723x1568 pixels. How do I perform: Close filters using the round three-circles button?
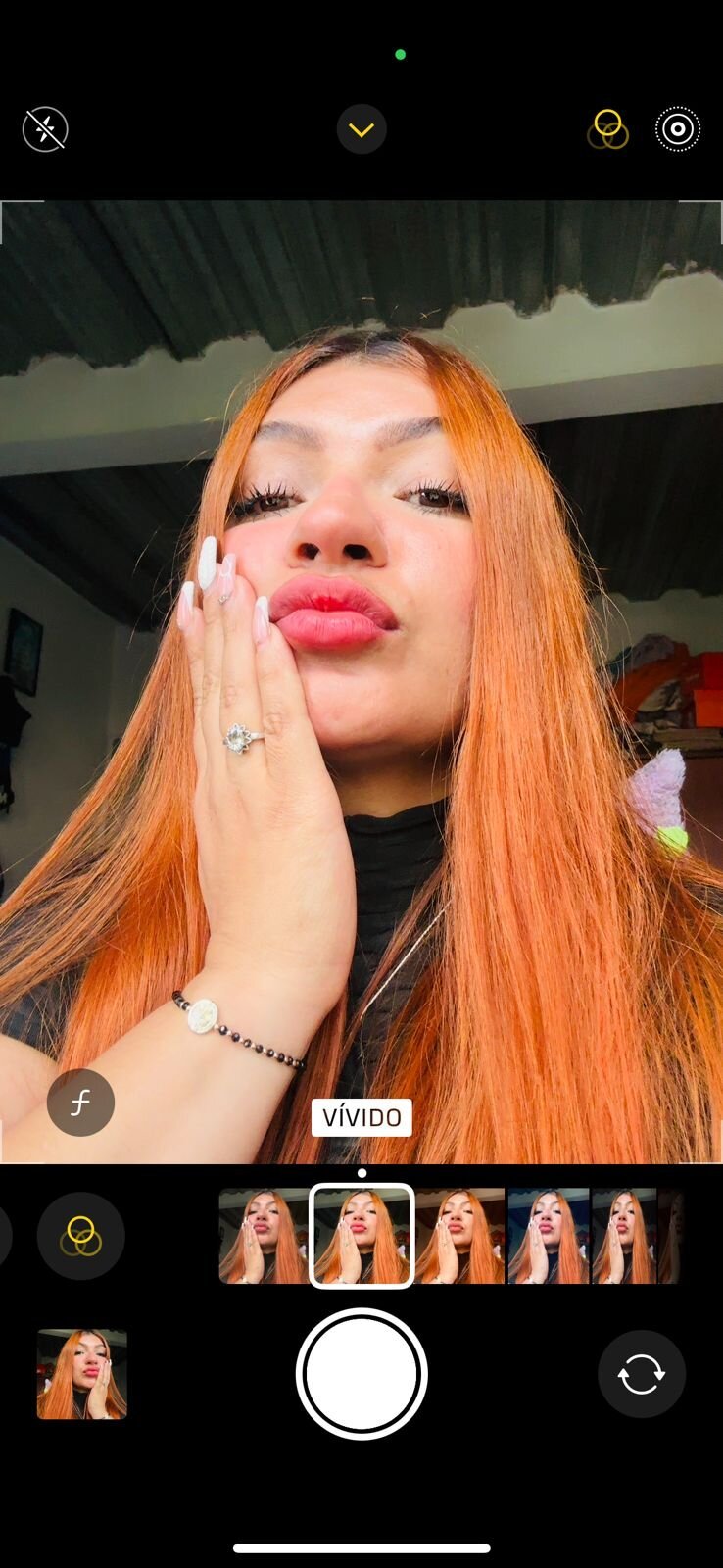tap(80, 1236)
